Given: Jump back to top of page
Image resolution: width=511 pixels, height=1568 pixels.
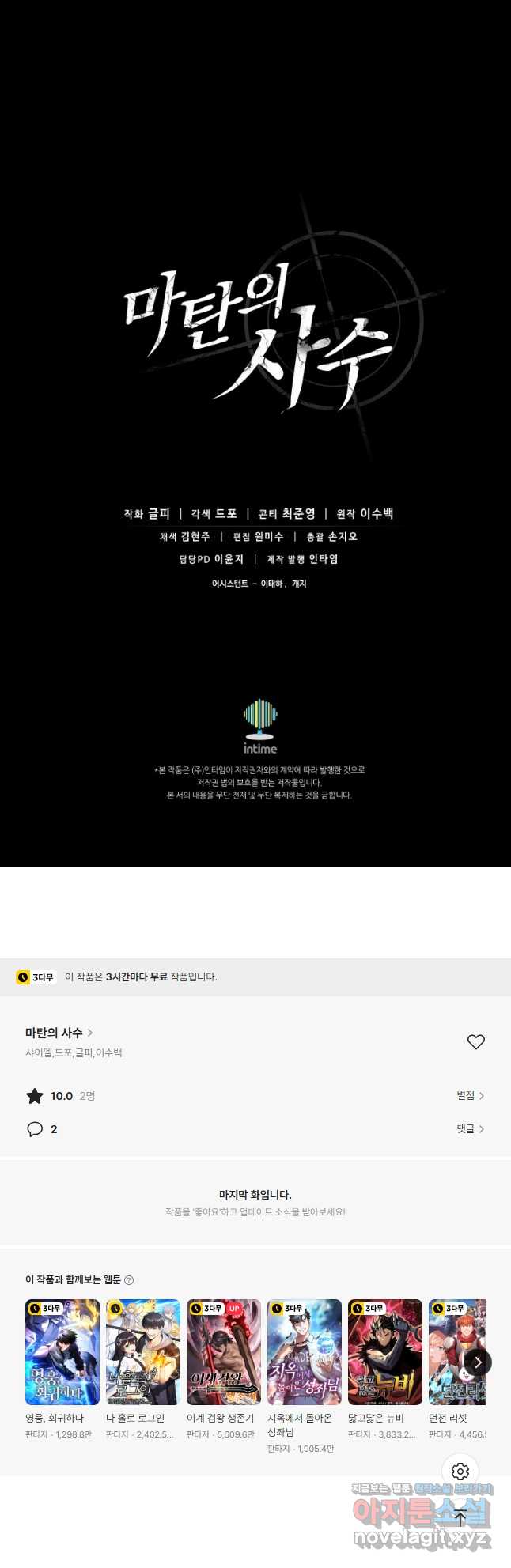Looking at the screenshot, I should (460, 1517).
